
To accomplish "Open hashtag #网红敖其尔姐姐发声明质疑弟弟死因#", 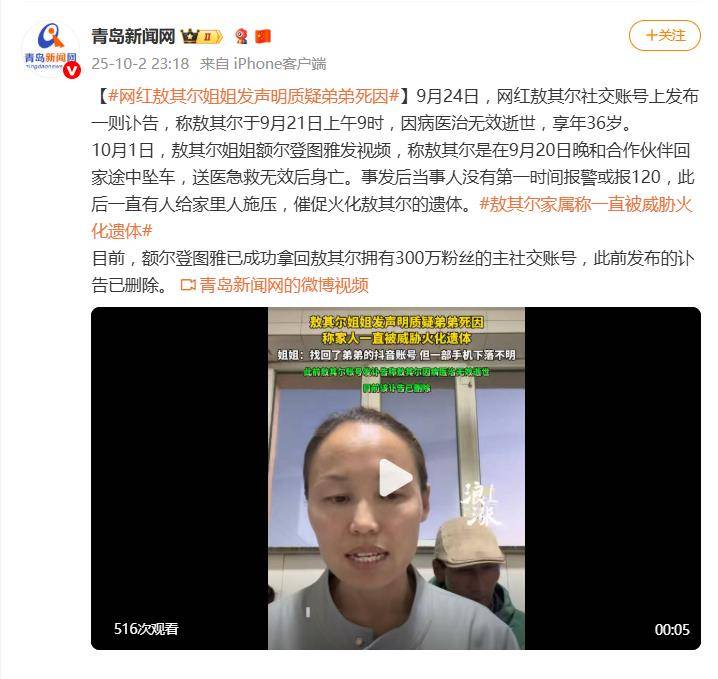I will (253, 96).
